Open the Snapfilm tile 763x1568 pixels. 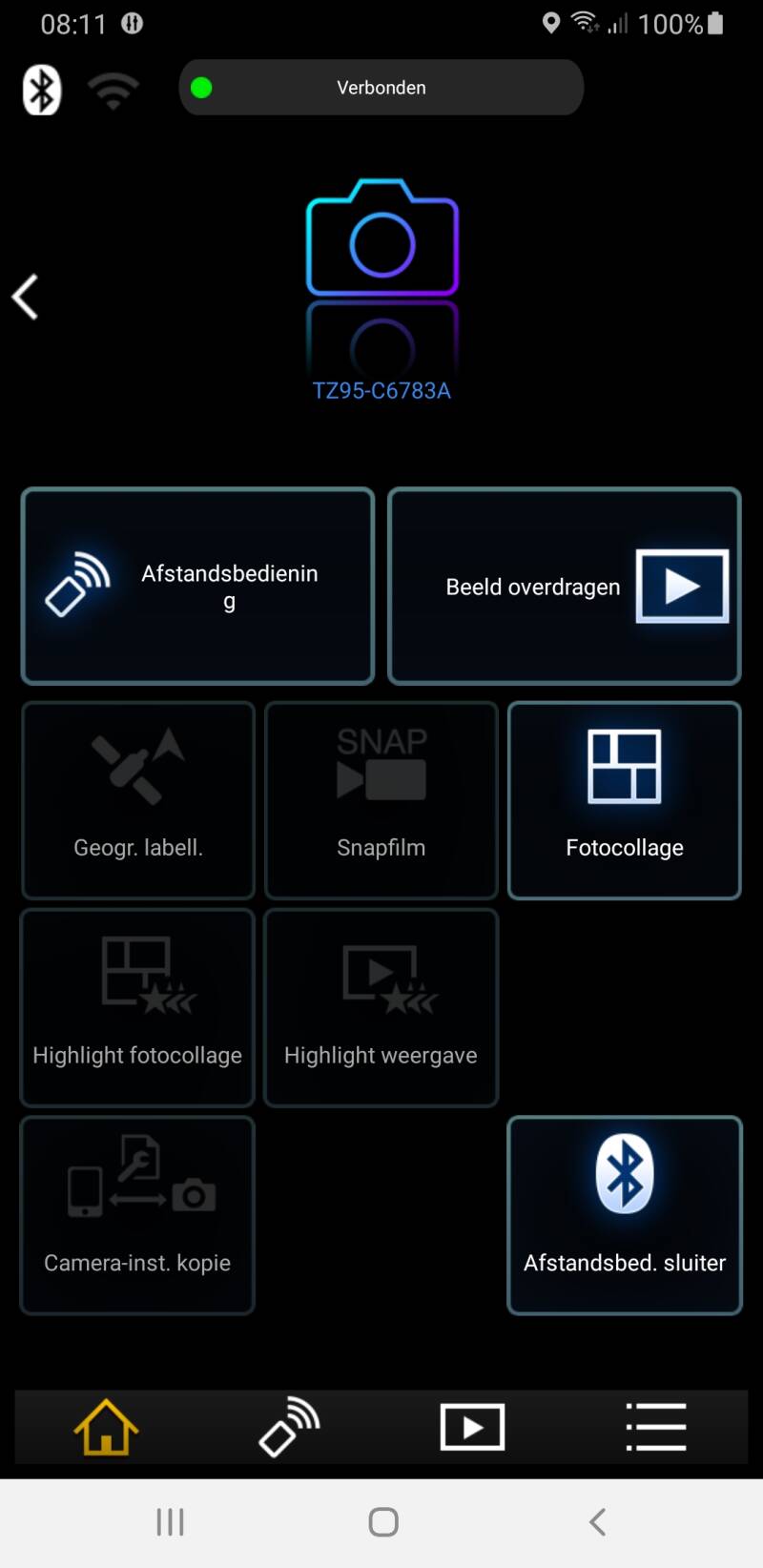(381, 801)
